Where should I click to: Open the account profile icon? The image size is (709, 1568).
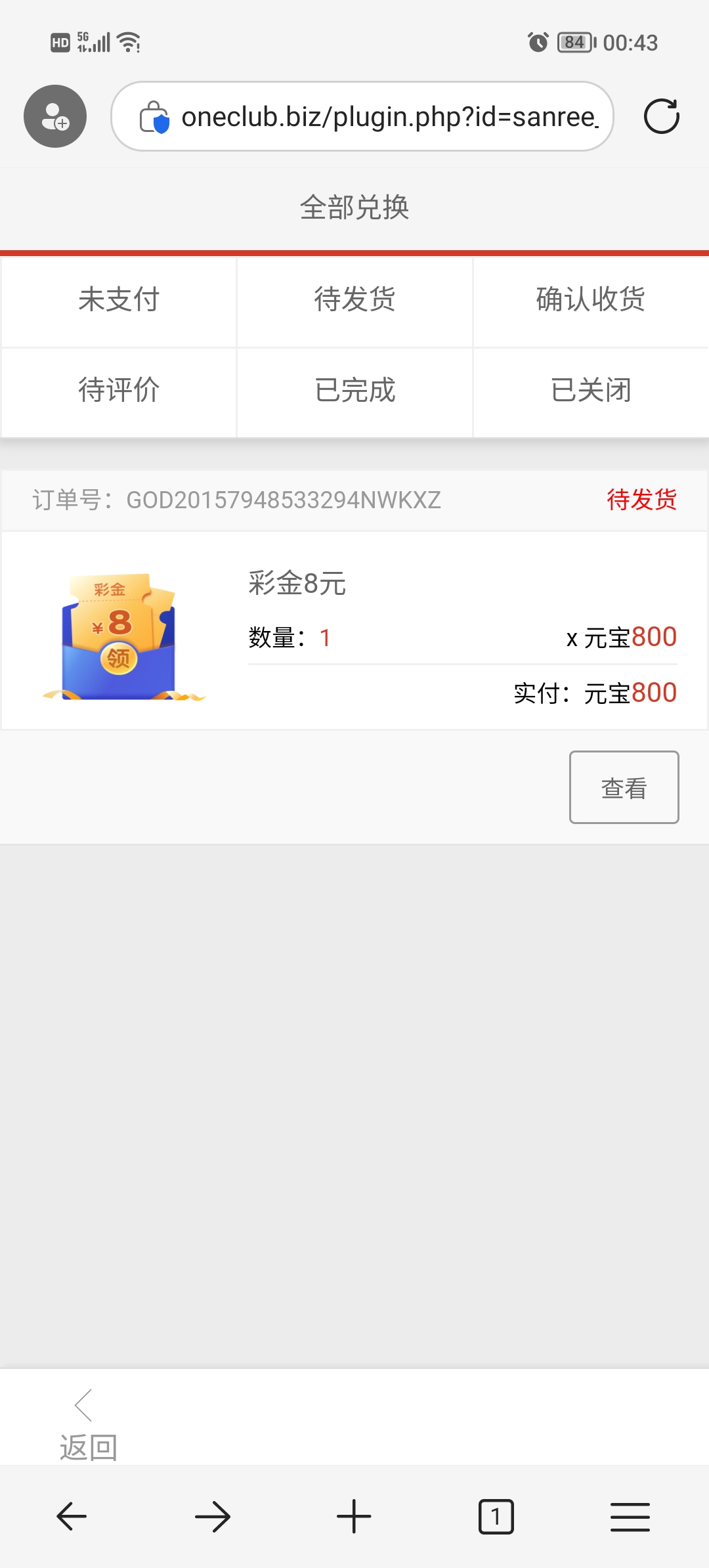pyautogui.click(x=55, y=116)
